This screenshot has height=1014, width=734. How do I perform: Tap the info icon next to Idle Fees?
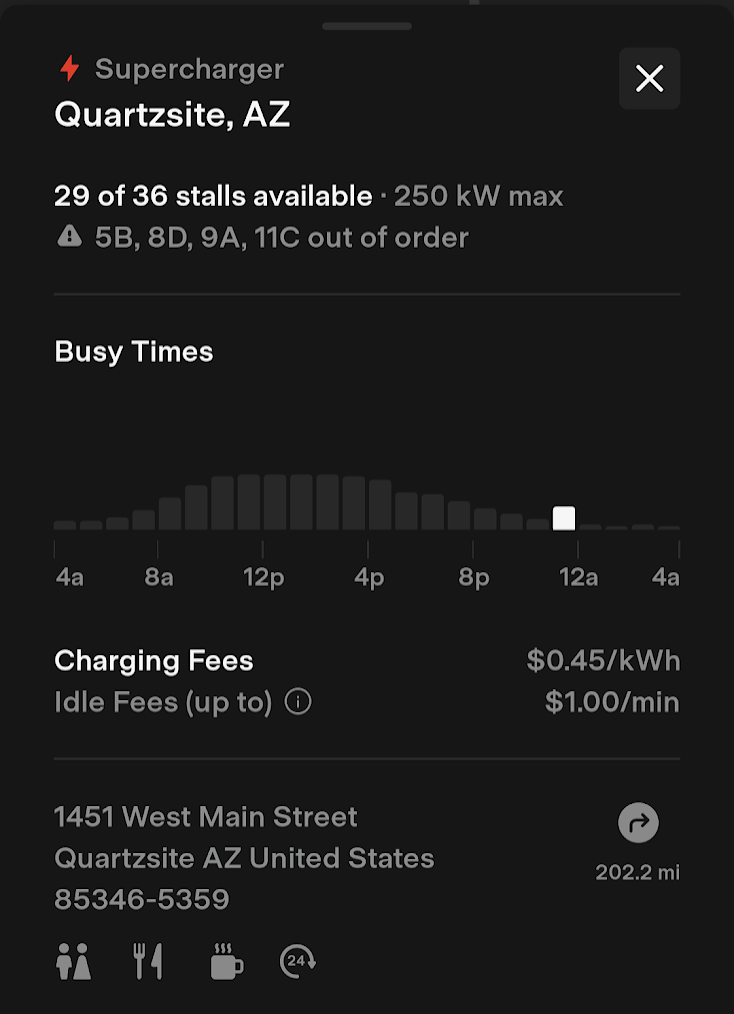pos(296,702)
